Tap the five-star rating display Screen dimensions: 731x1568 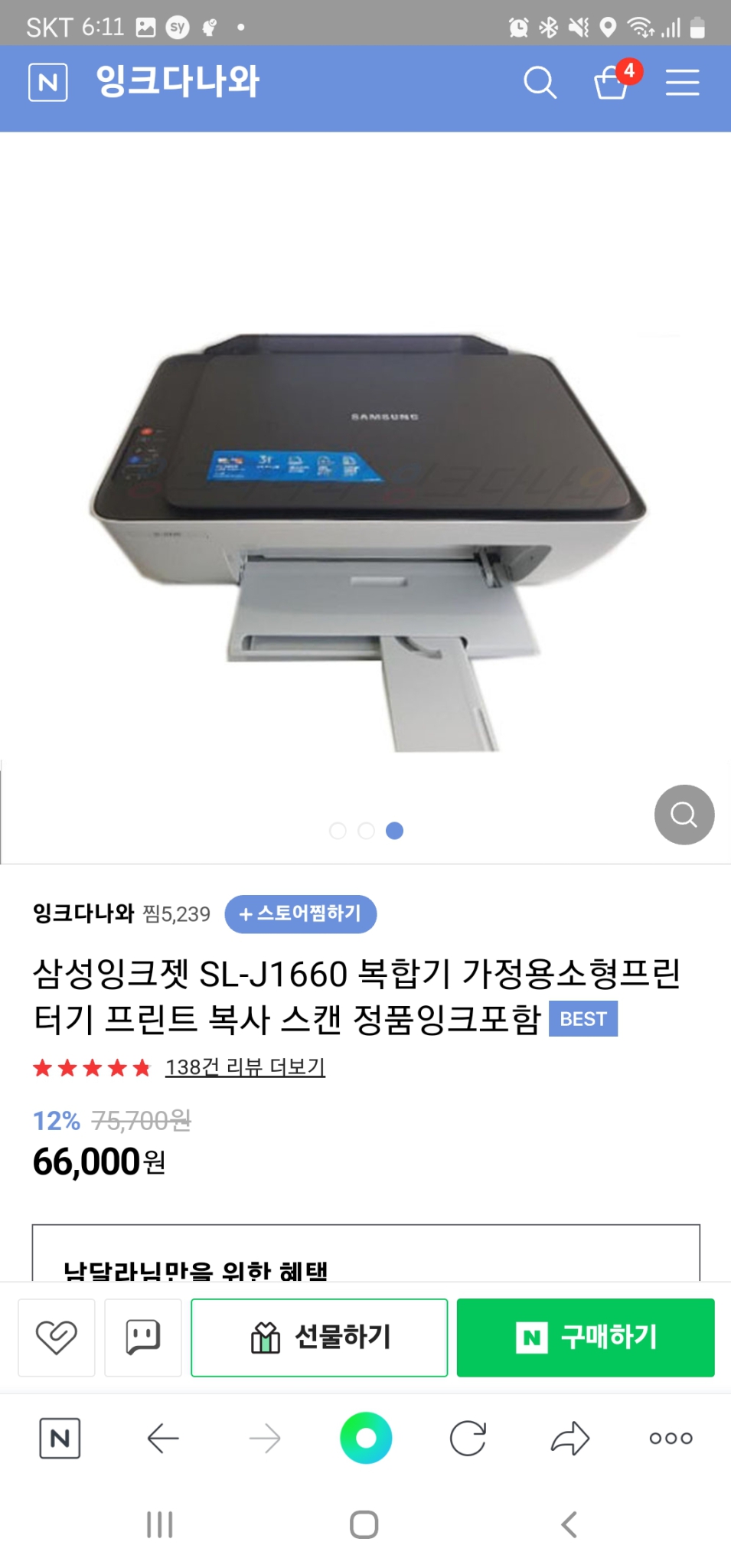tap(91, 1066)
